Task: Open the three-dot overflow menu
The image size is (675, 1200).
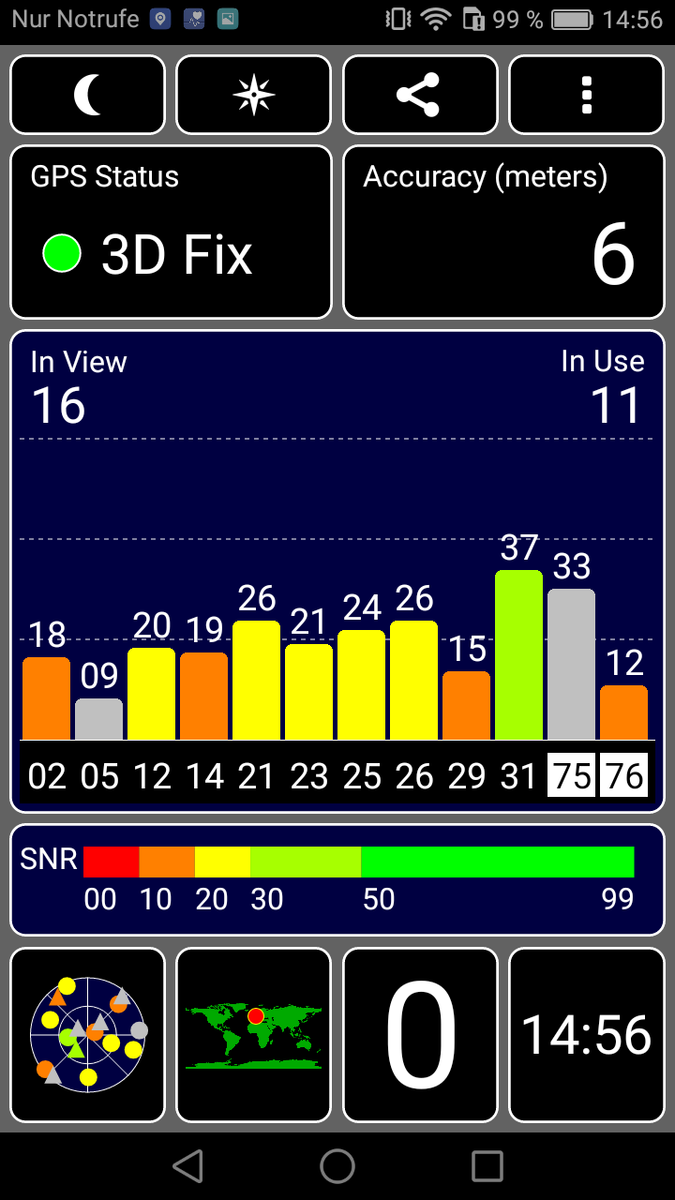Action: click(586, 95)
